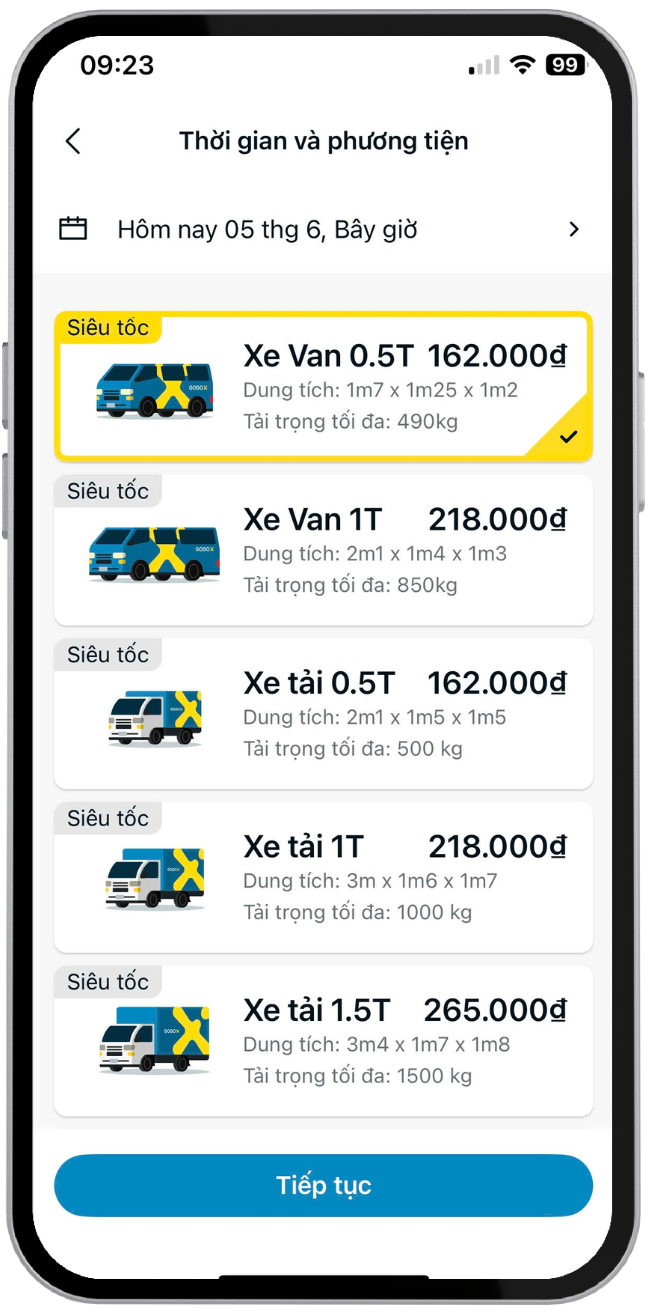The image size is (648, 1314).
Task: Choose the Xe tải 1.5T truck
Action: (323, 1041)
